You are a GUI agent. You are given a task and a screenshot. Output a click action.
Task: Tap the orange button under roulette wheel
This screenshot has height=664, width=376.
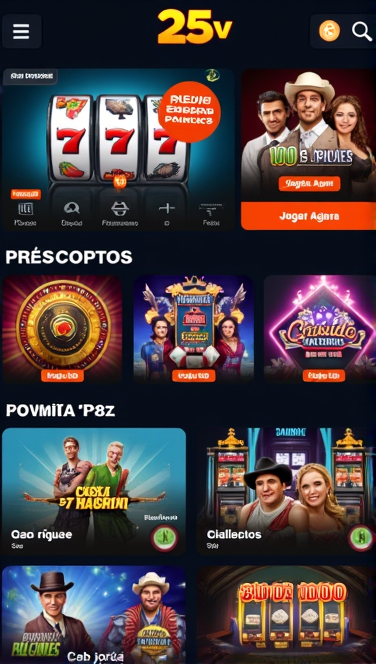pos(62,376)
